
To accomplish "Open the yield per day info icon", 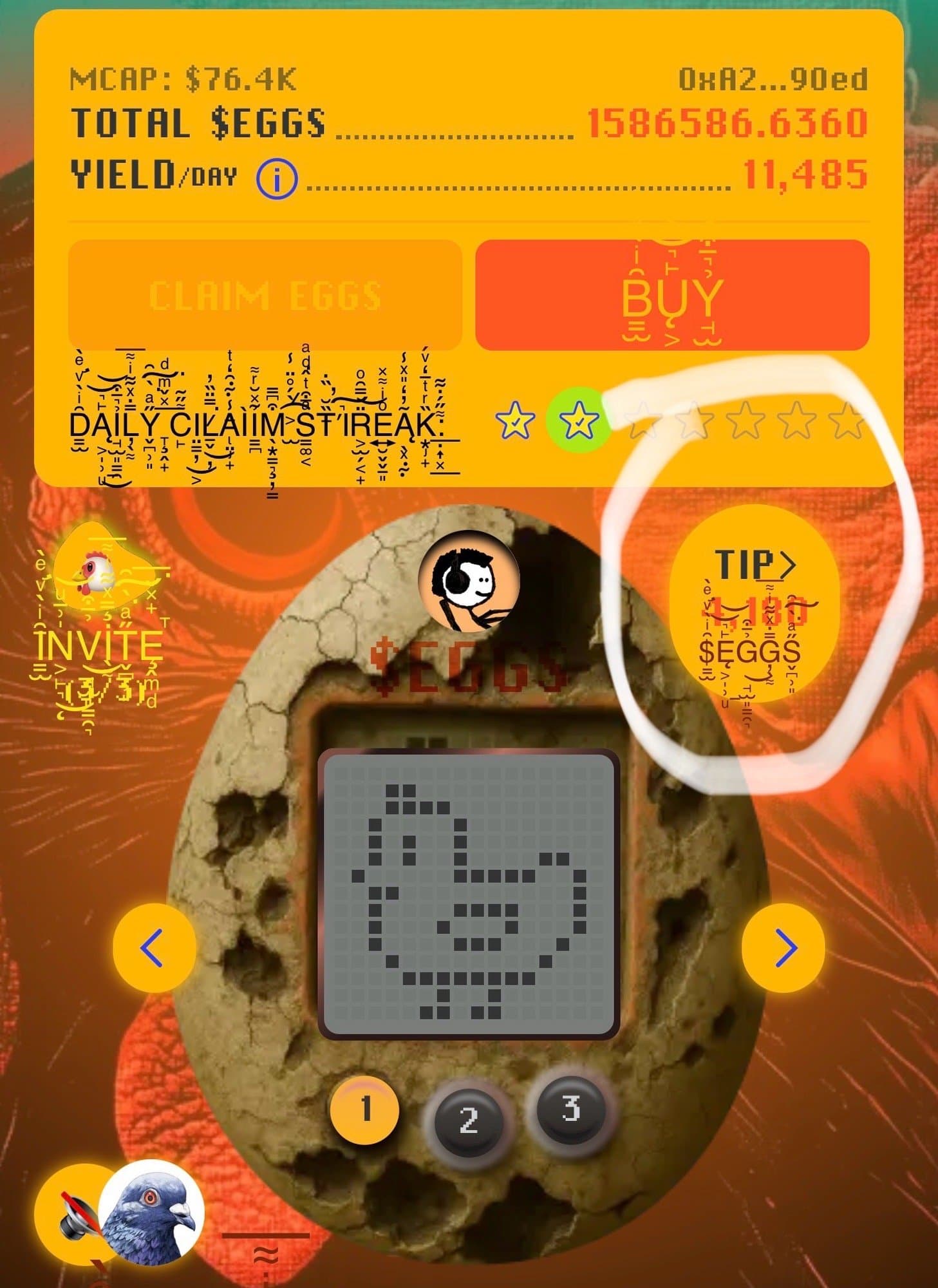I will pyautogui.click(x=277, y=178).
